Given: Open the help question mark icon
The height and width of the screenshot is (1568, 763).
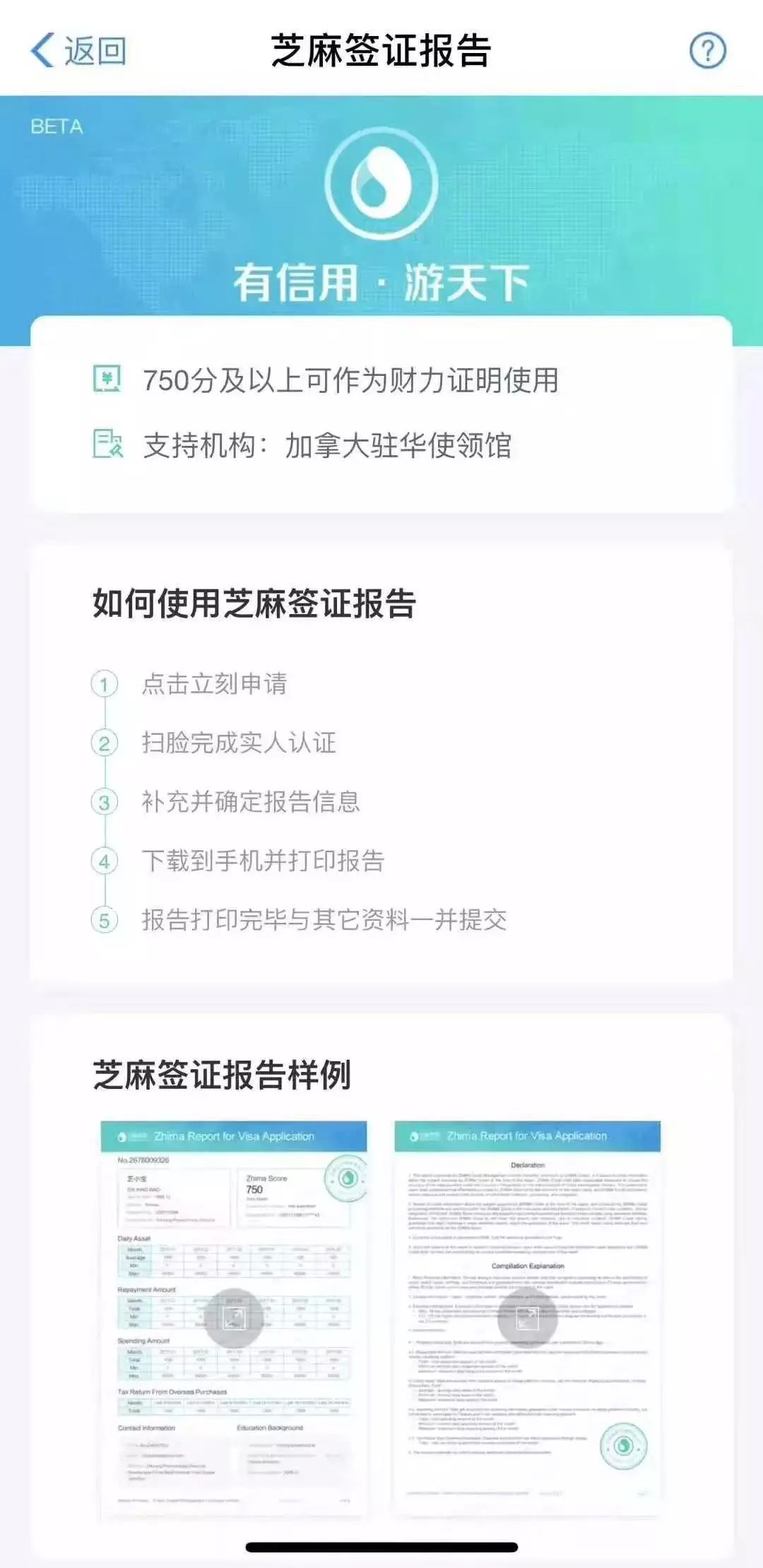Looking at the screenshot, I should pyautogui.click(x=707, y=51).
